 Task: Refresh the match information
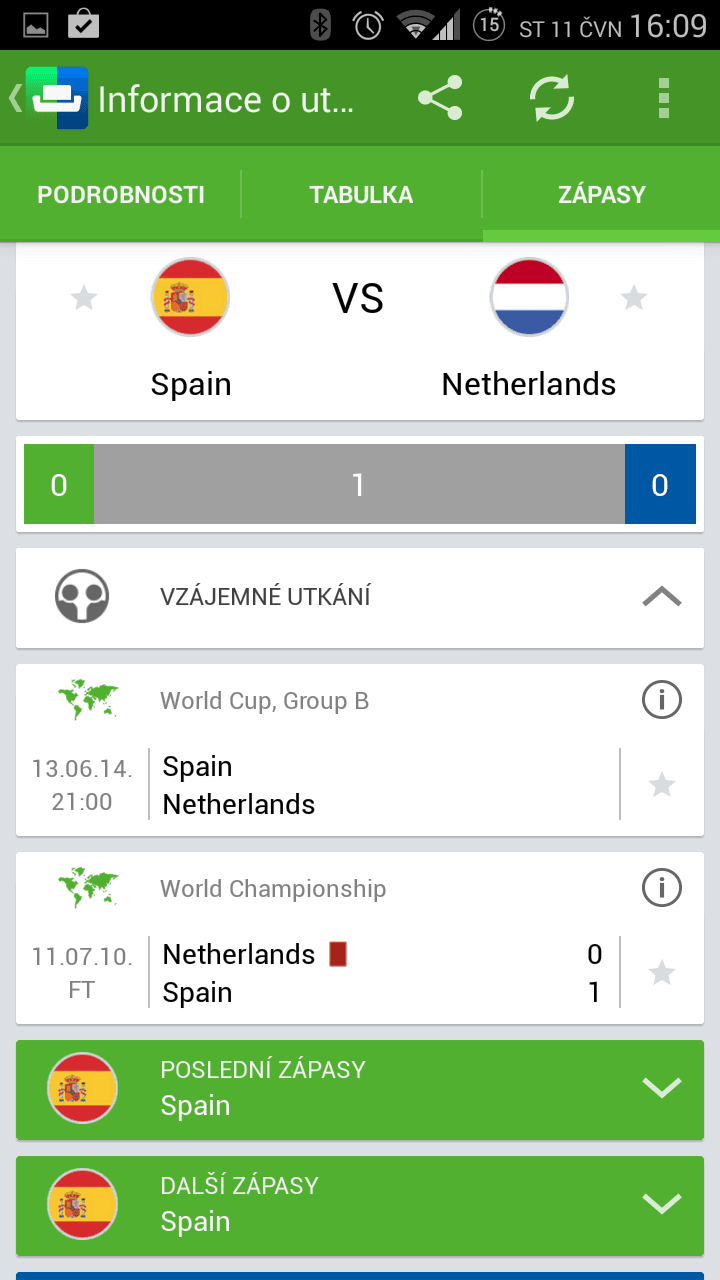tap(551, 98)
